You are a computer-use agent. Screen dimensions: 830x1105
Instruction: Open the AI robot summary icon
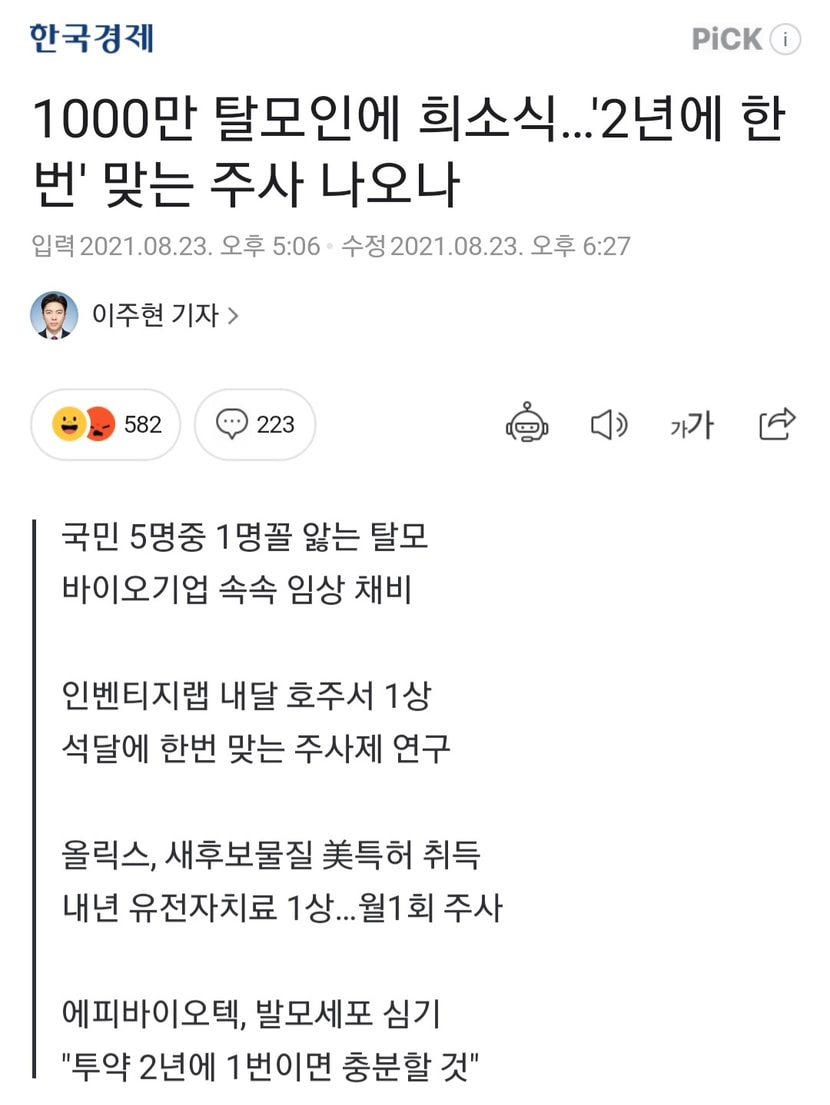(527, 424)
